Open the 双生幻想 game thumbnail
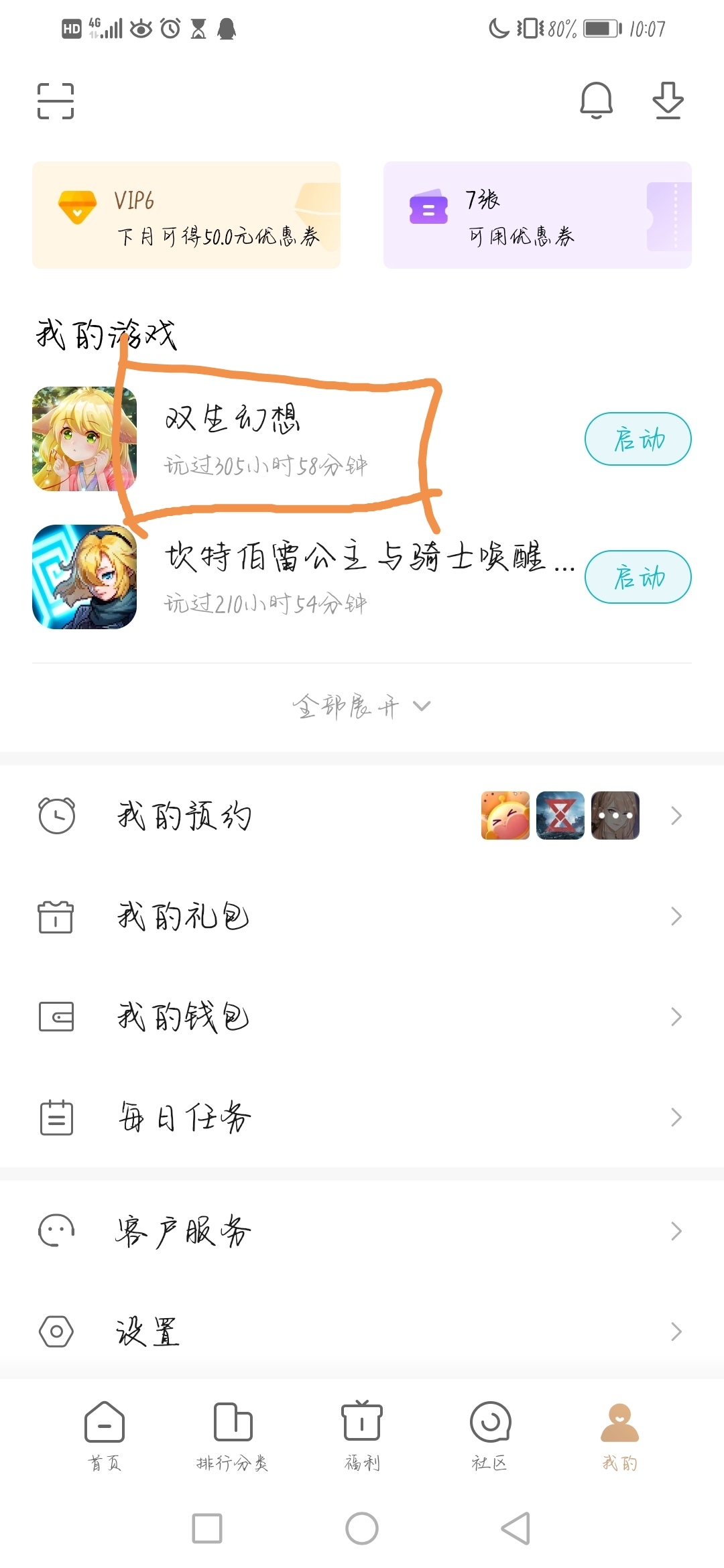 point(84,439)
